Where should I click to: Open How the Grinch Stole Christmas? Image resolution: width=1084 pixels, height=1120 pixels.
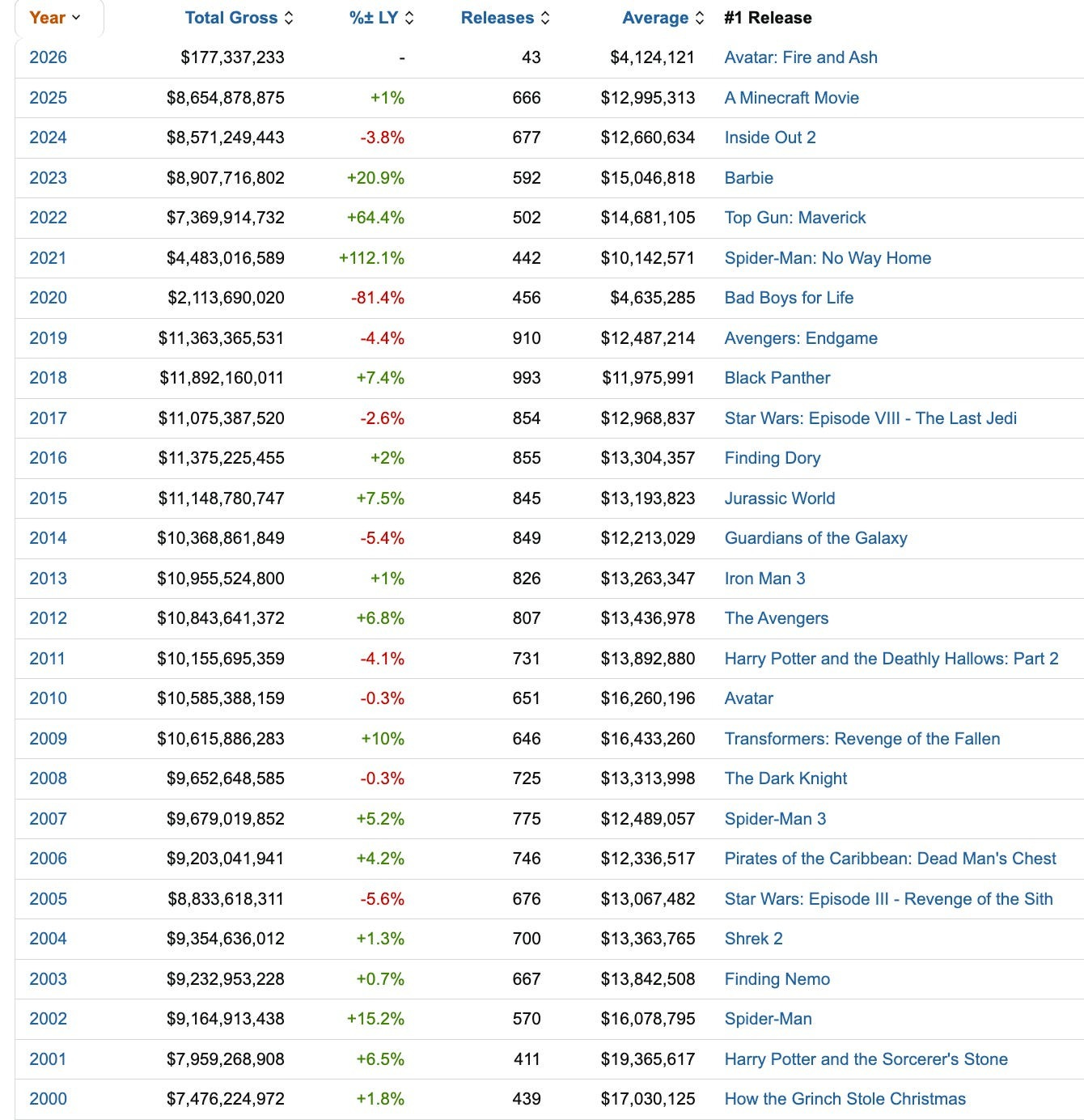tap(845, 1099)
